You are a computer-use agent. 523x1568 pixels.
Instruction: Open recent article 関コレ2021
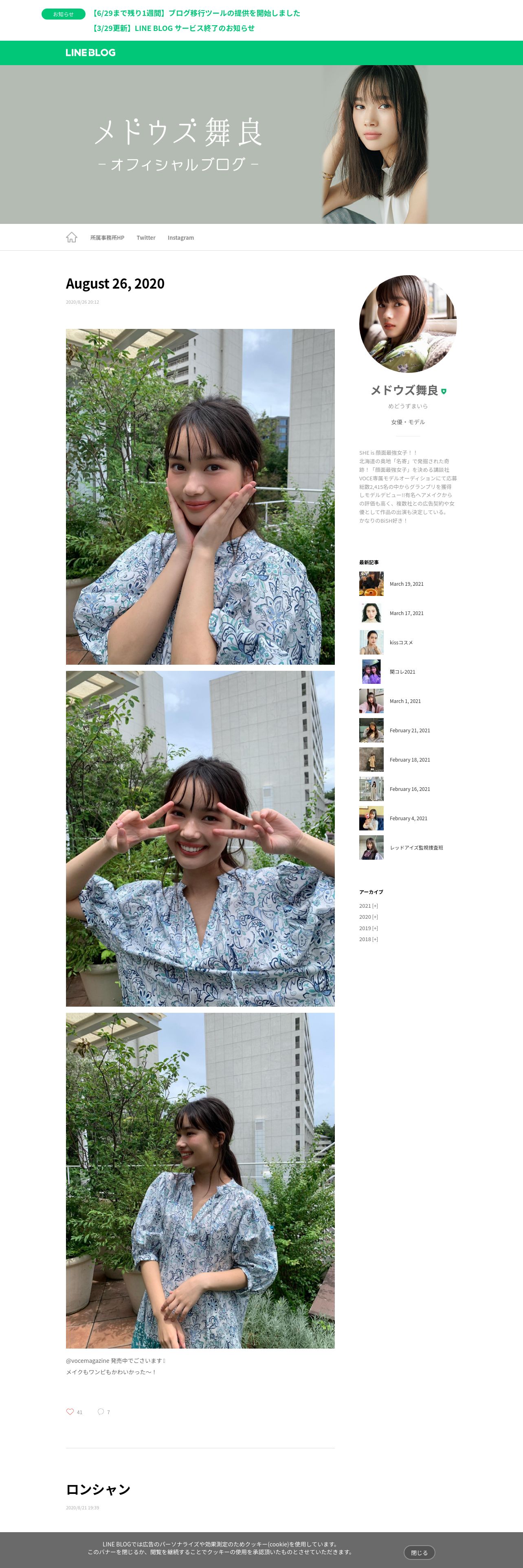point(402,672)
